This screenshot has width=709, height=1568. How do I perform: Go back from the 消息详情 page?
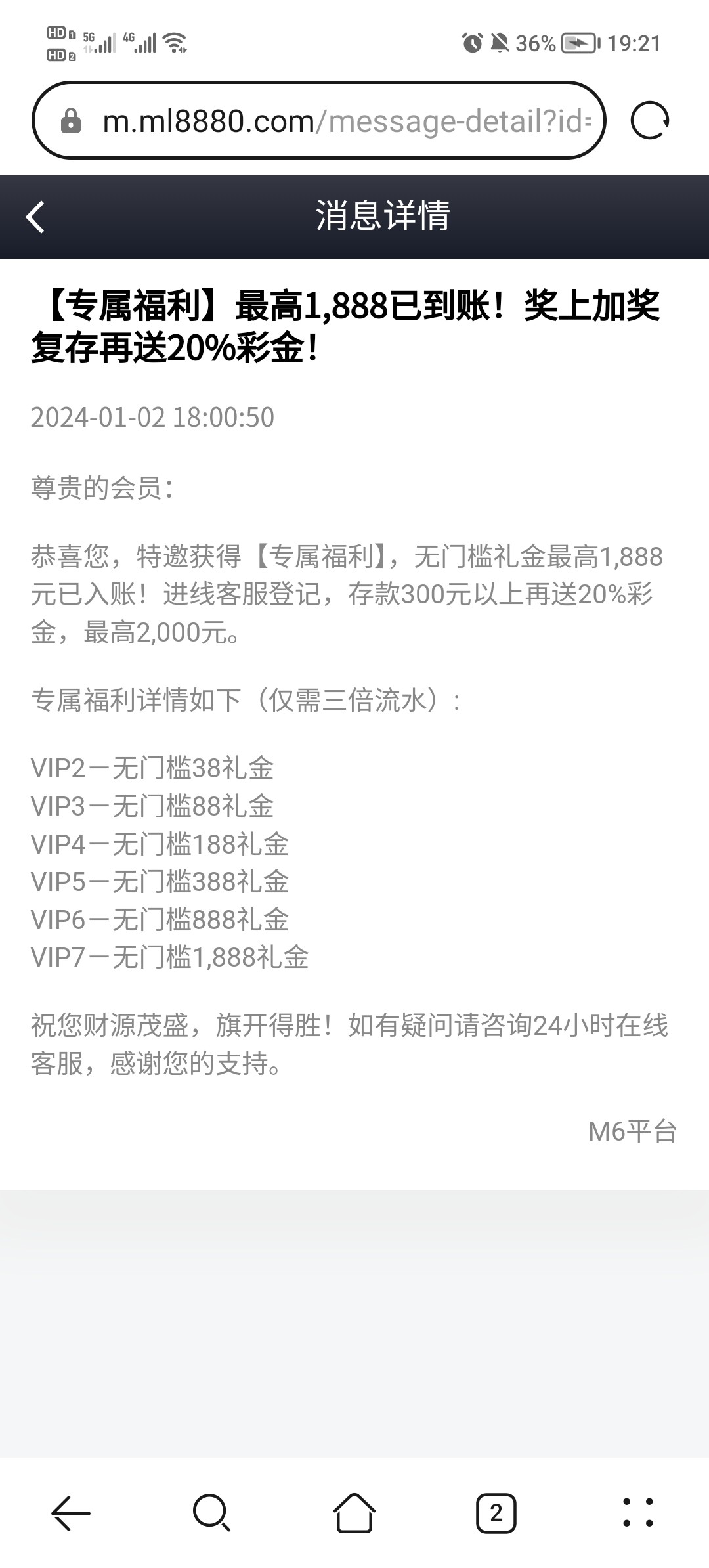click(x=35, y=217)
